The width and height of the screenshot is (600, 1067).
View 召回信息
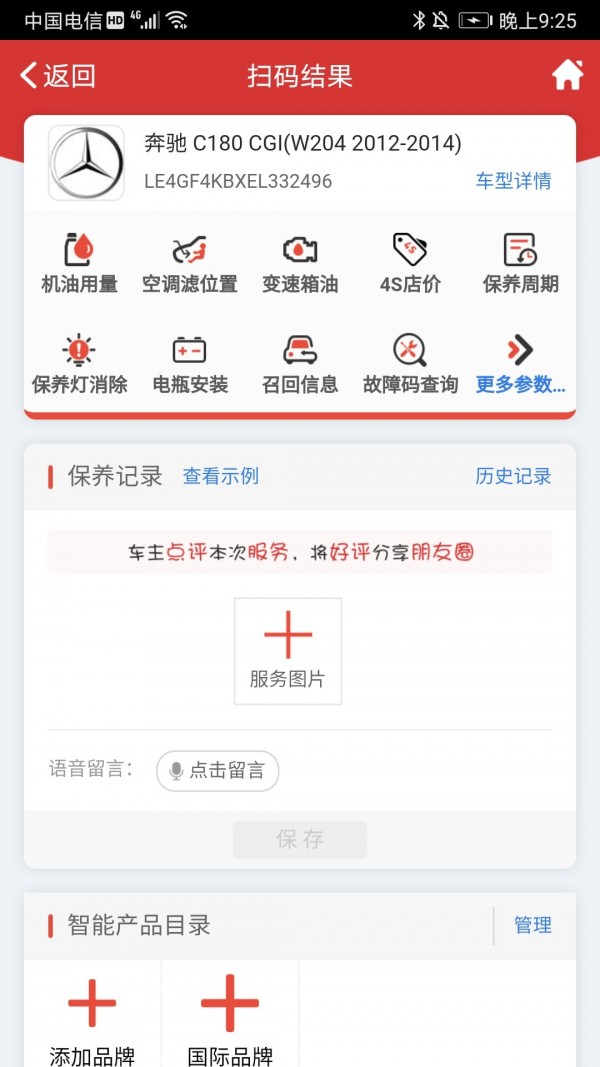300,364
